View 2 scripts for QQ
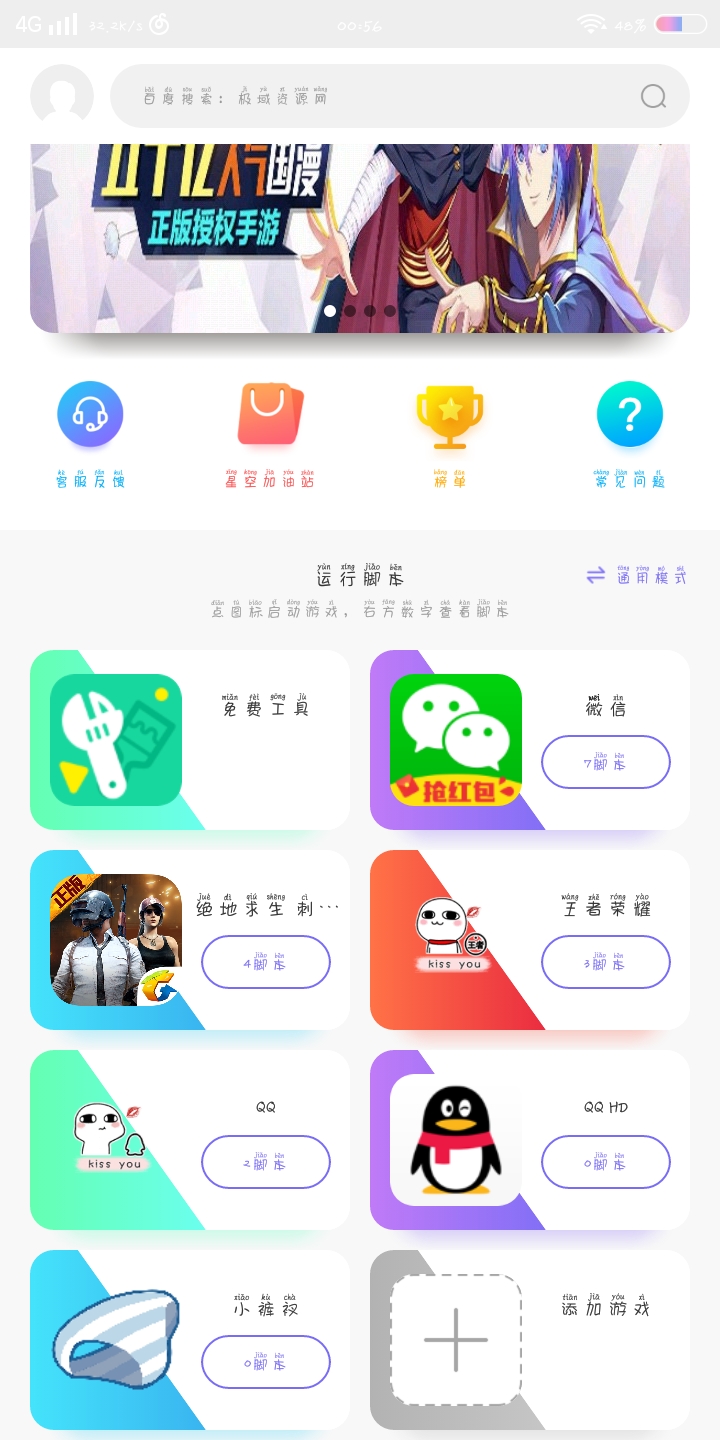 pyautogui.click(x=266, y=1162)
